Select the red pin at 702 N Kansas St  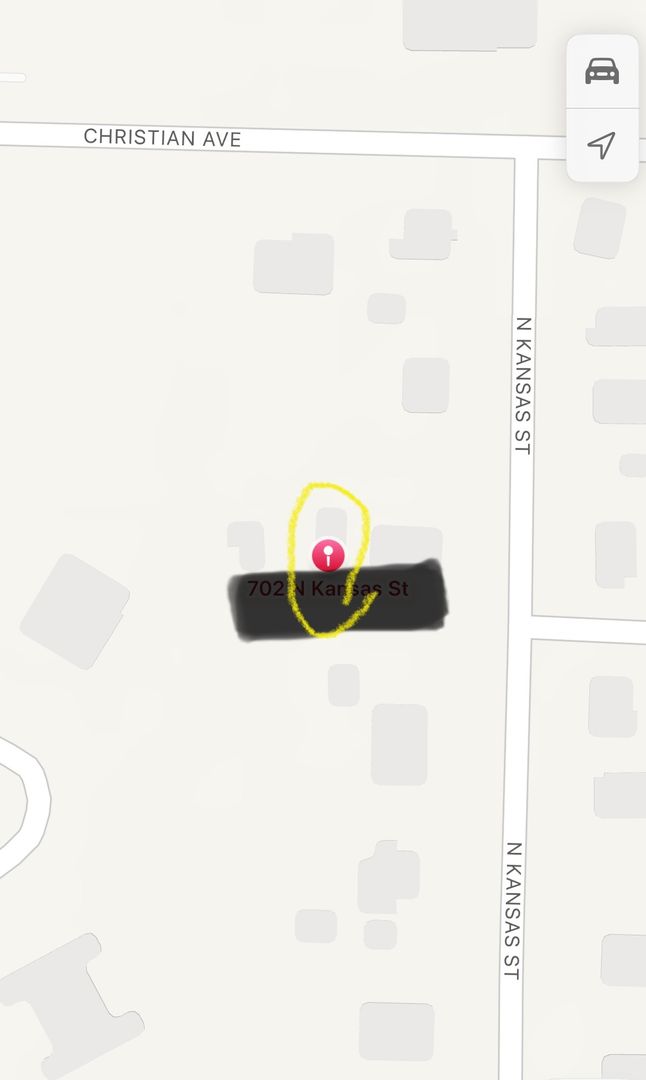pos(328,555)
